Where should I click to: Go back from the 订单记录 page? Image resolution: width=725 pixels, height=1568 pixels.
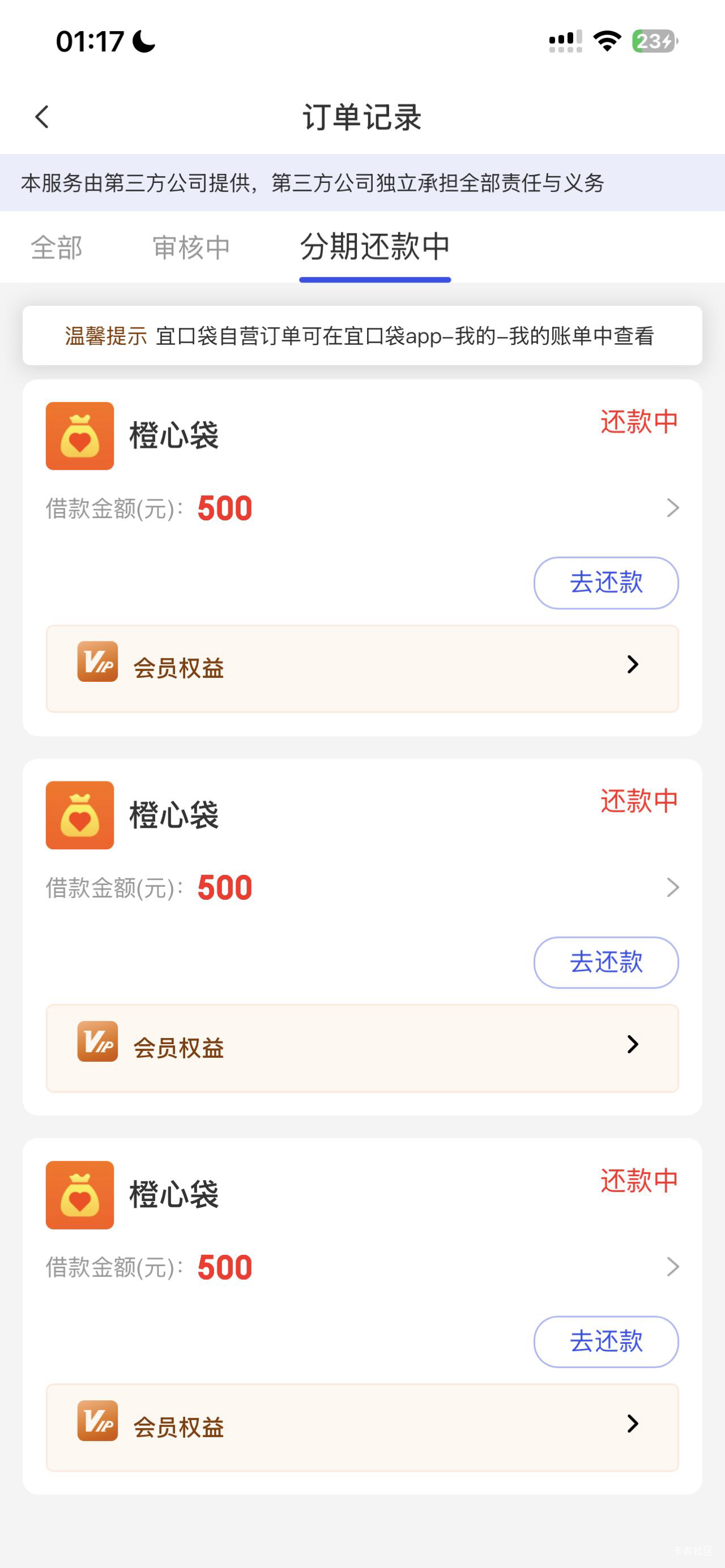coord(42,117)
